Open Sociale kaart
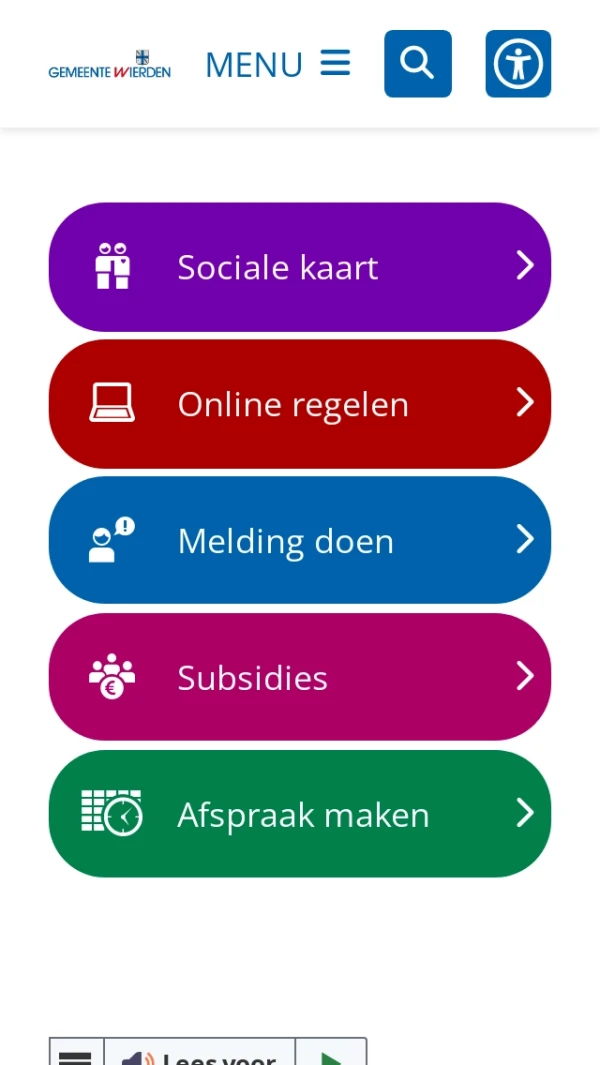 (x=300, y=267)
